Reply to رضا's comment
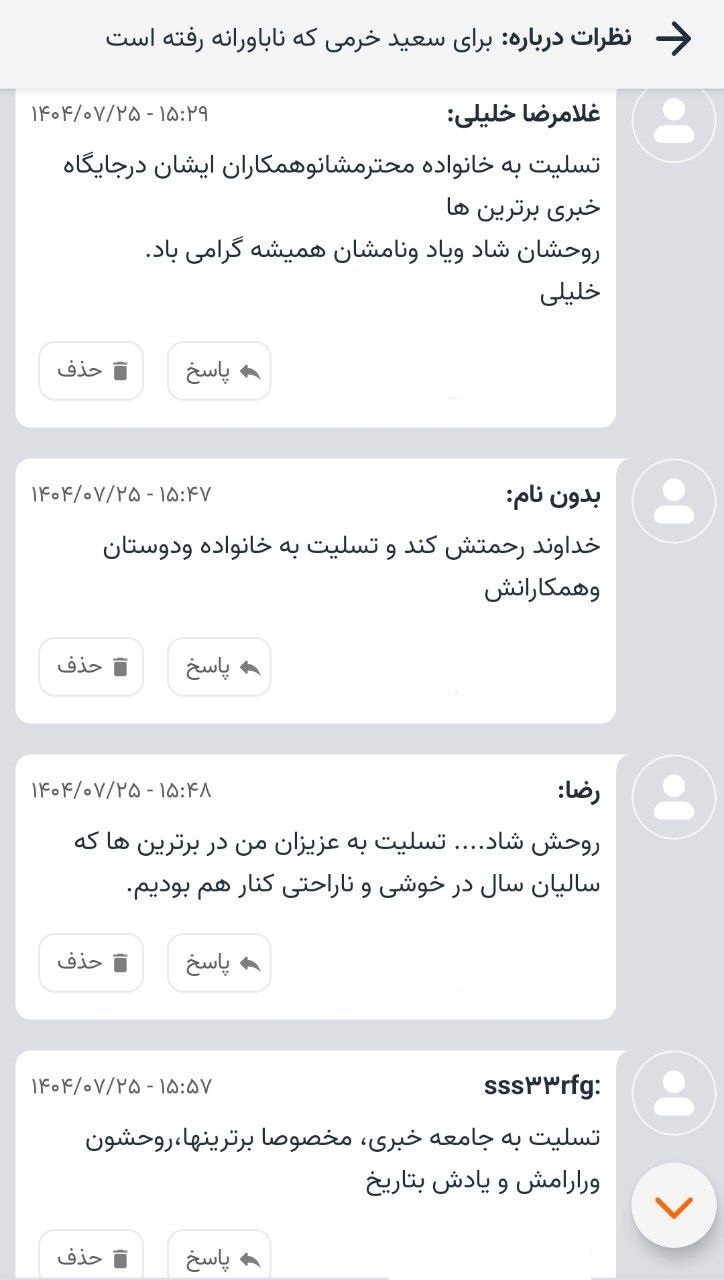 [219, 963]
